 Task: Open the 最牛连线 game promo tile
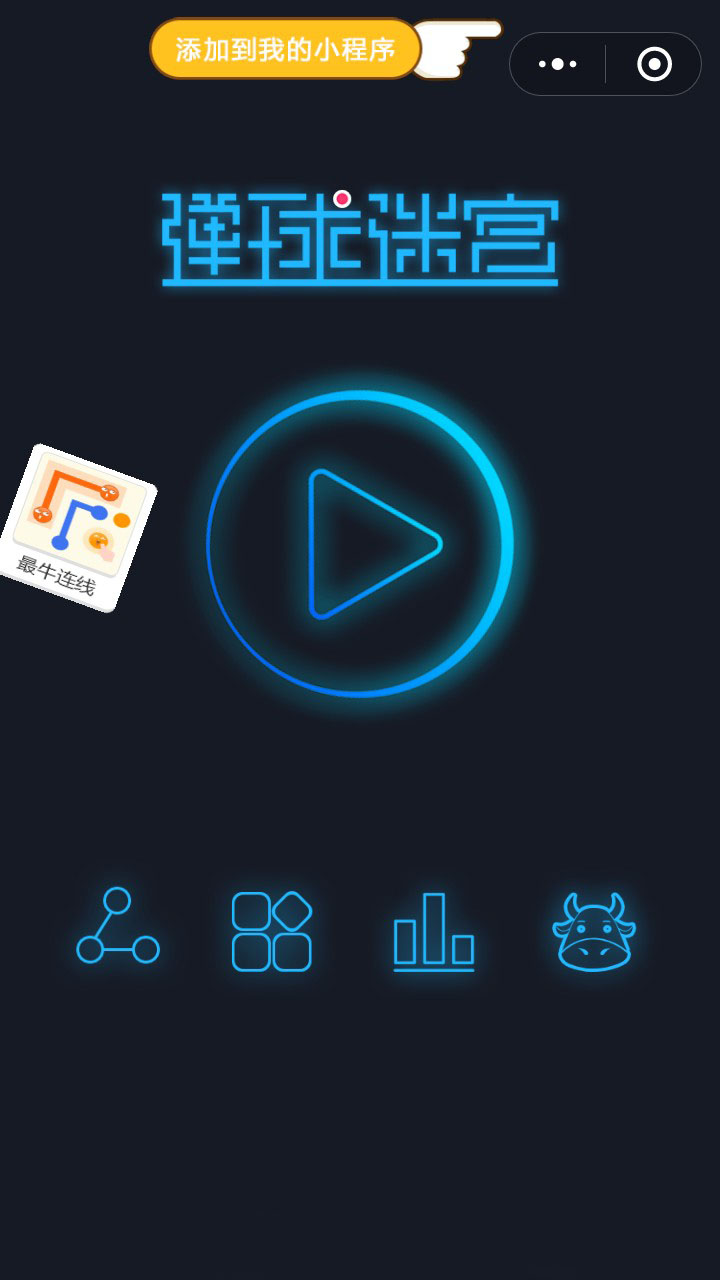click(76, 527)
